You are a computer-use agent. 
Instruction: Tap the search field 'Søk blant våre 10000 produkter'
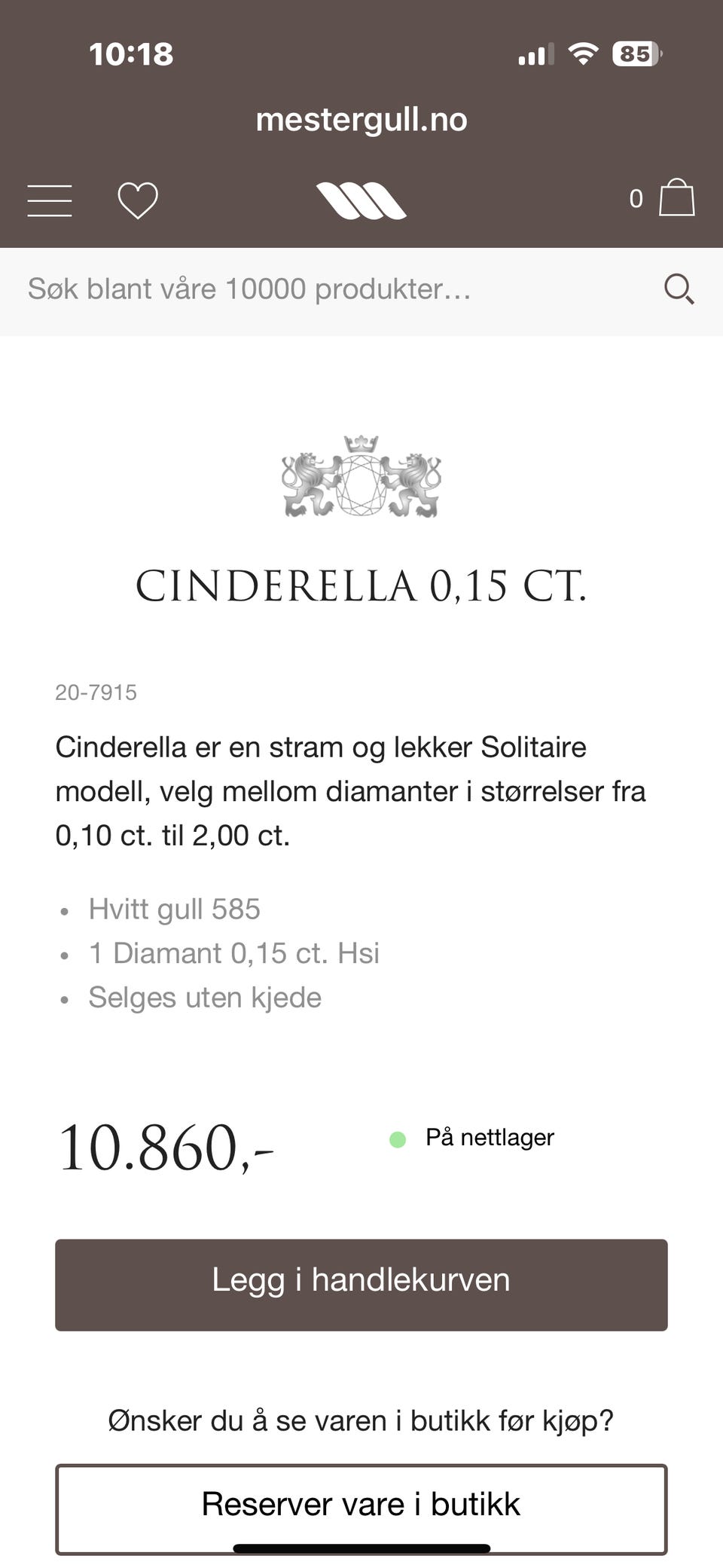coord(249,289)
